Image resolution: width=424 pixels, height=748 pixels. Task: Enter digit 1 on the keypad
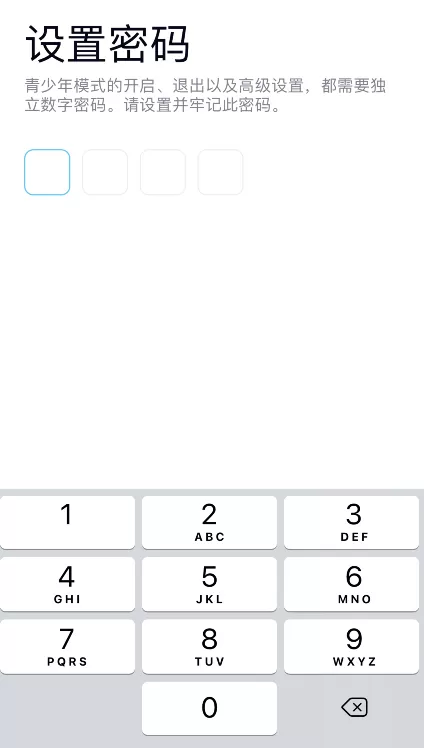[x=67, y=522]
